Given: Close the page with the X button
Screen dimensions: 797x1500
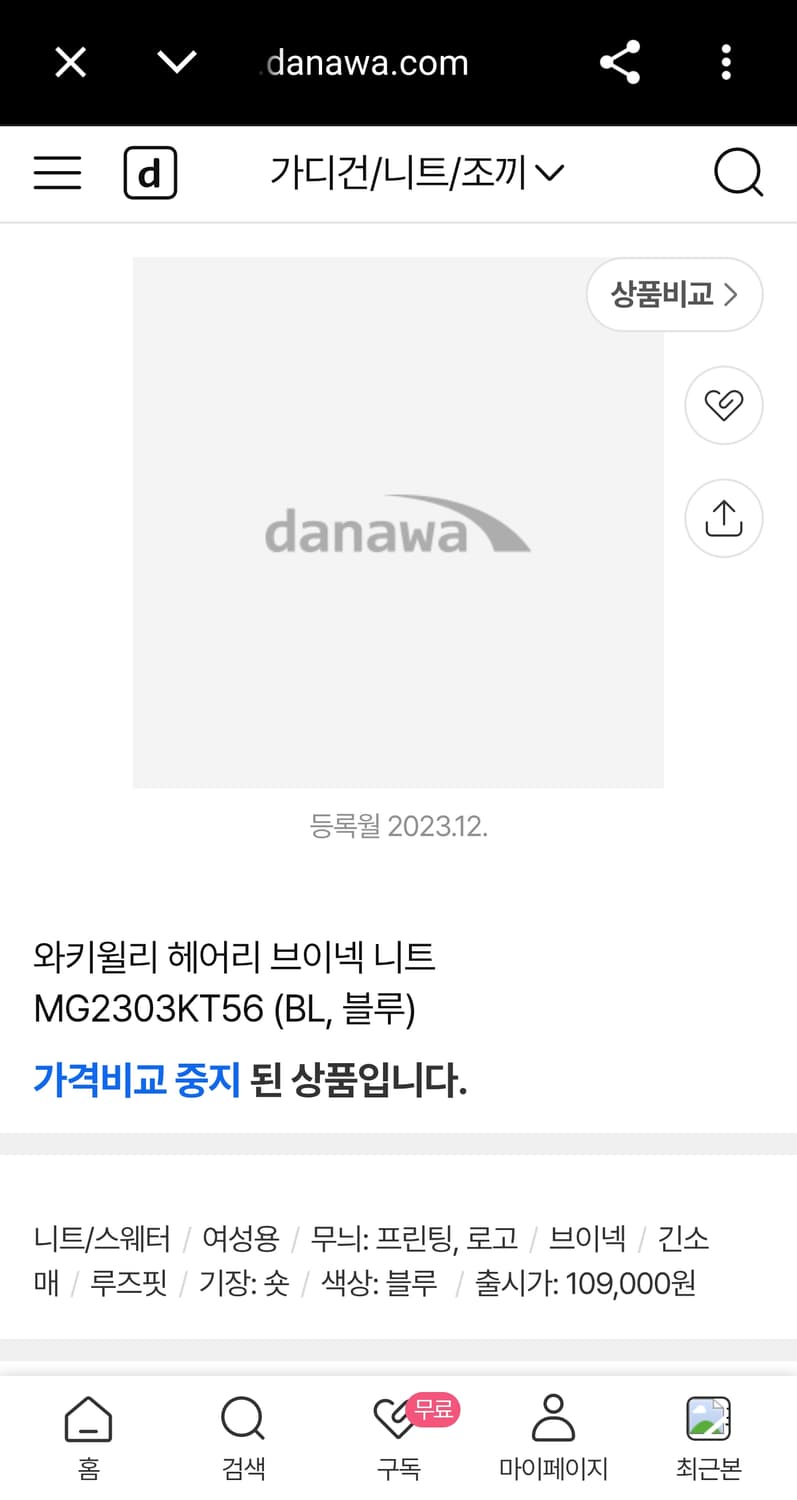Looking at the screenshot, I should point(69,61).
